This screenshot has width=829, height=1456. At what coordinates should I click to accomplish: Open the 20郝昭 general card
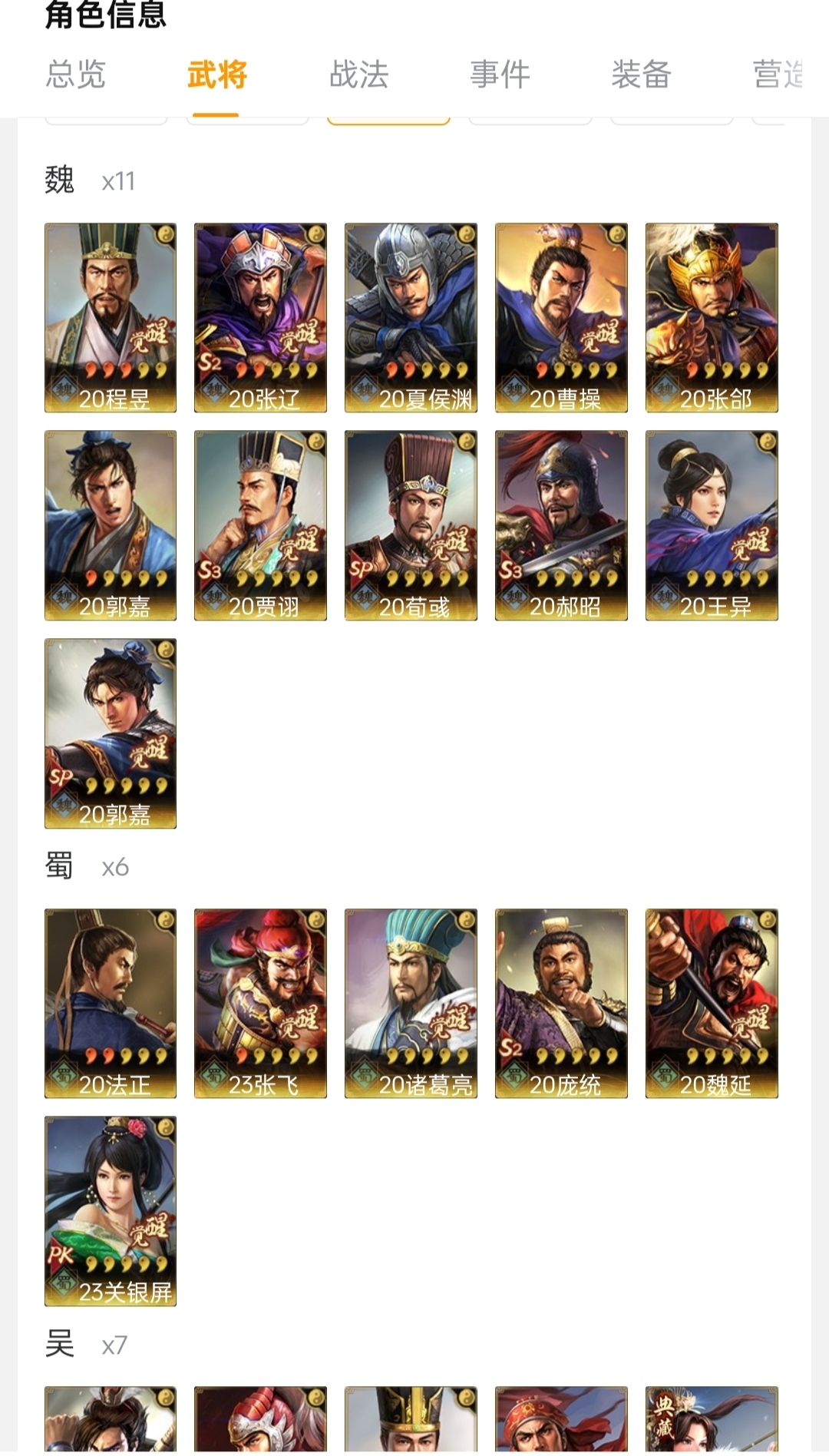point(561,525)
